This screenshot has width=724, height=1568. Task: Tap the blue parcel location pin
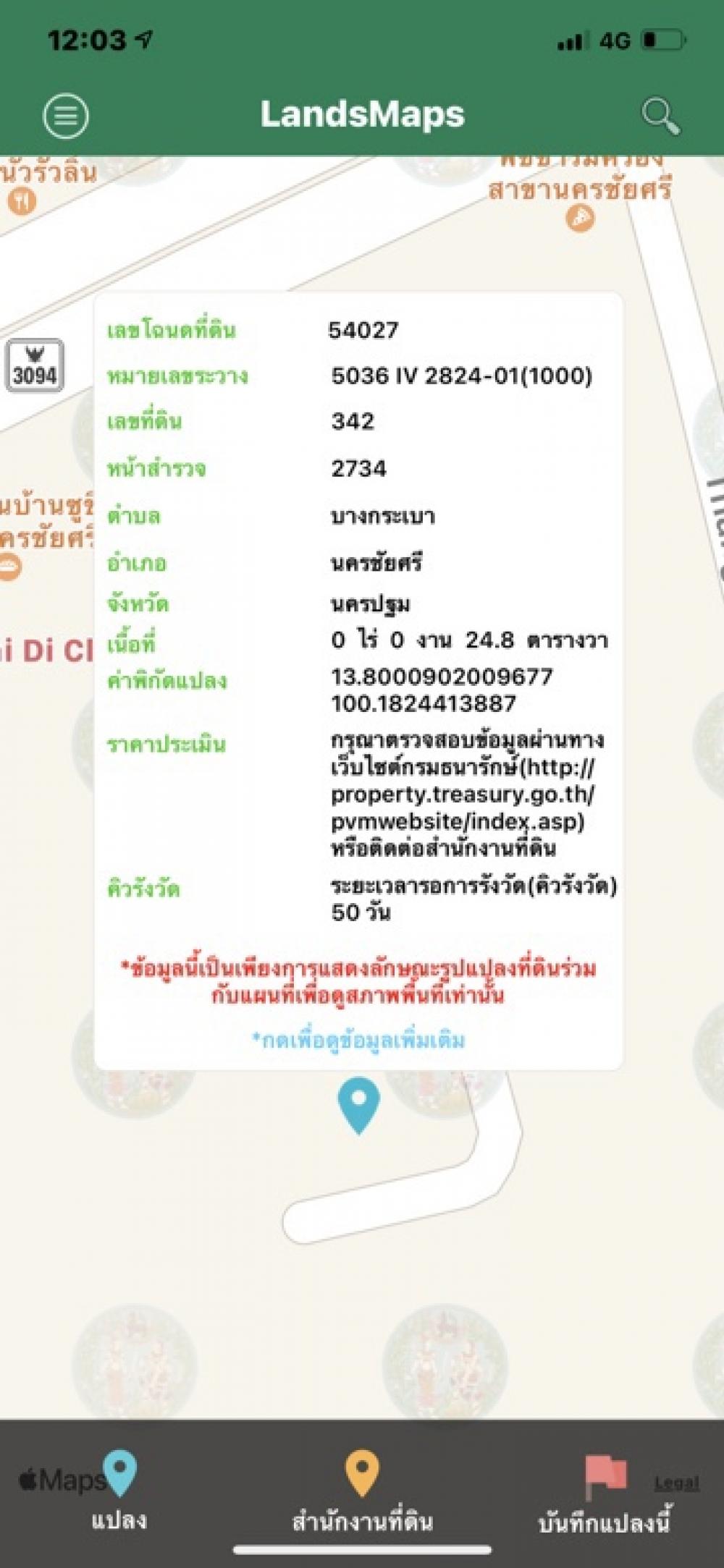pyautogui.click(x=358, y=1106)
